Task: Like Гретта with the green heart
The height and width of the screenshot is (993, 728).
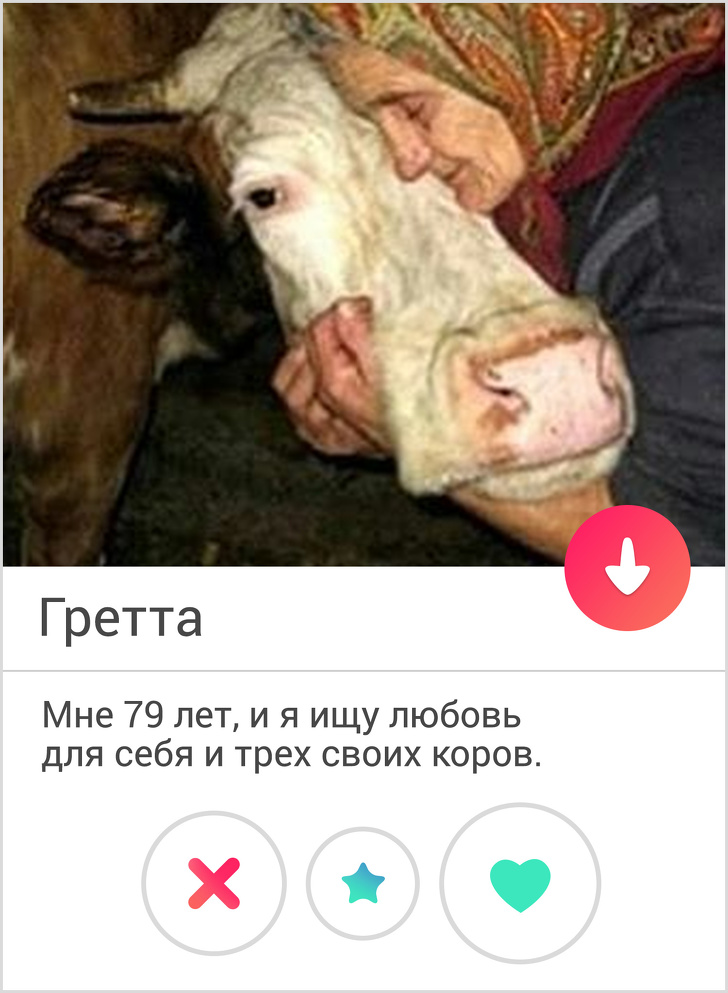Action: click(x=520, y=883)
